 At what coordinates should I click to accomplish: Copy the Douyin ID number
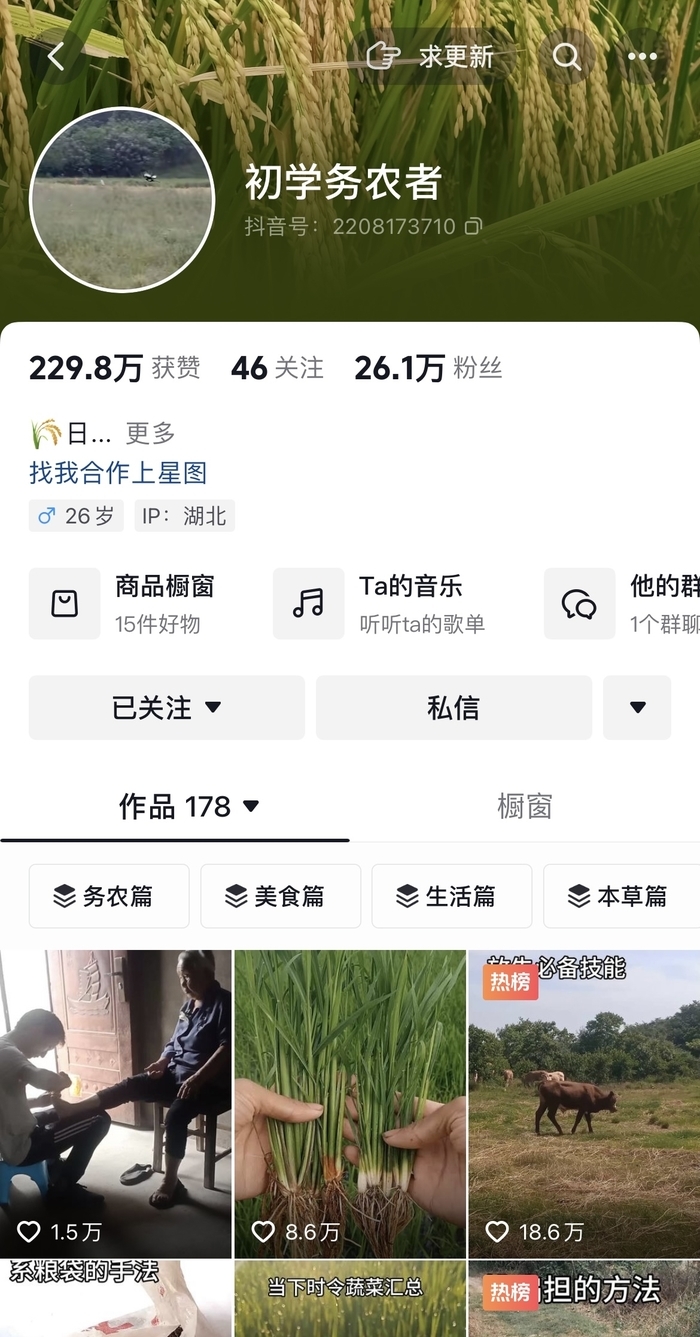click(474, 227)
